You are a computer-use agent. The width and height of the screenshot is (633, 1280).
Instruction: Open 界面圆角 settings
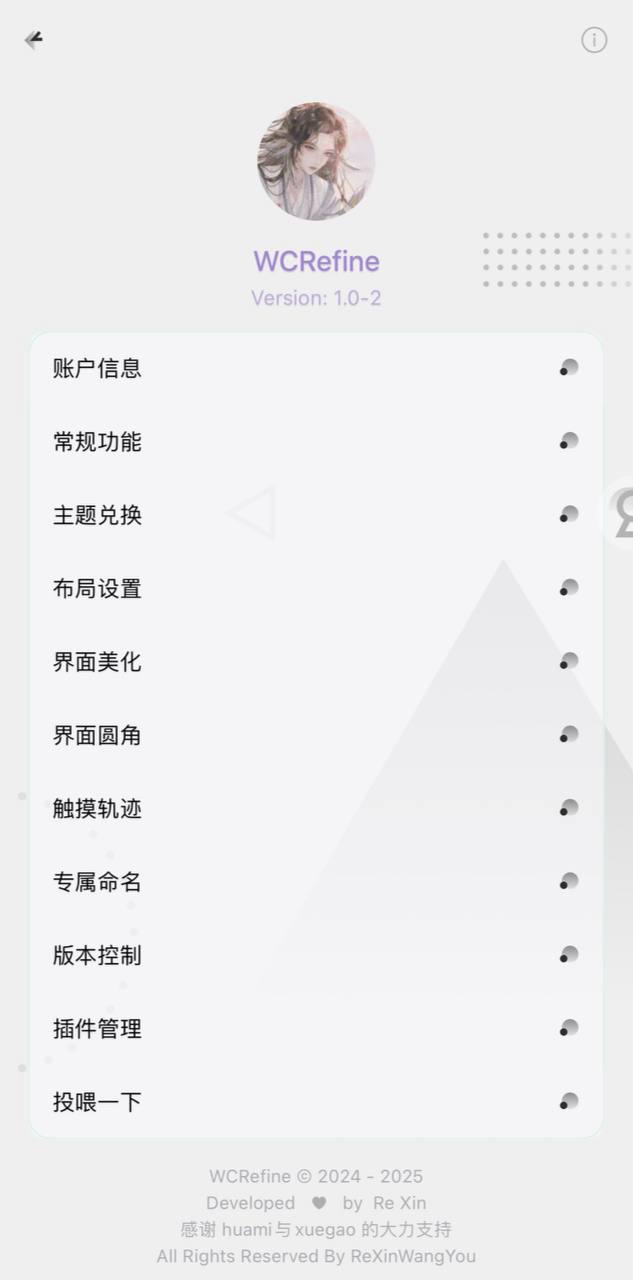316,735
